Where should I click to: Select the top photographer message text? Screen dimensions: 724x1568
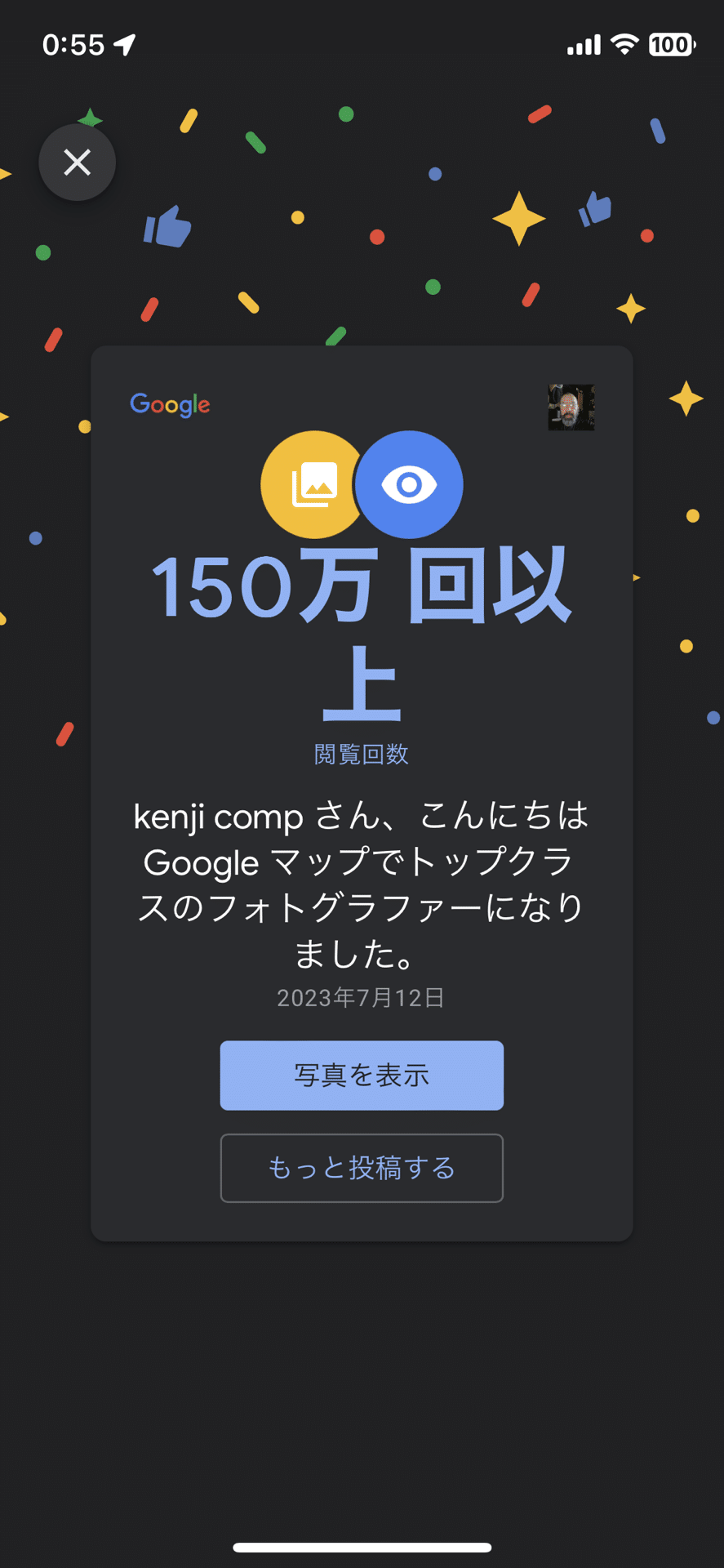click(x=362, y=882)
